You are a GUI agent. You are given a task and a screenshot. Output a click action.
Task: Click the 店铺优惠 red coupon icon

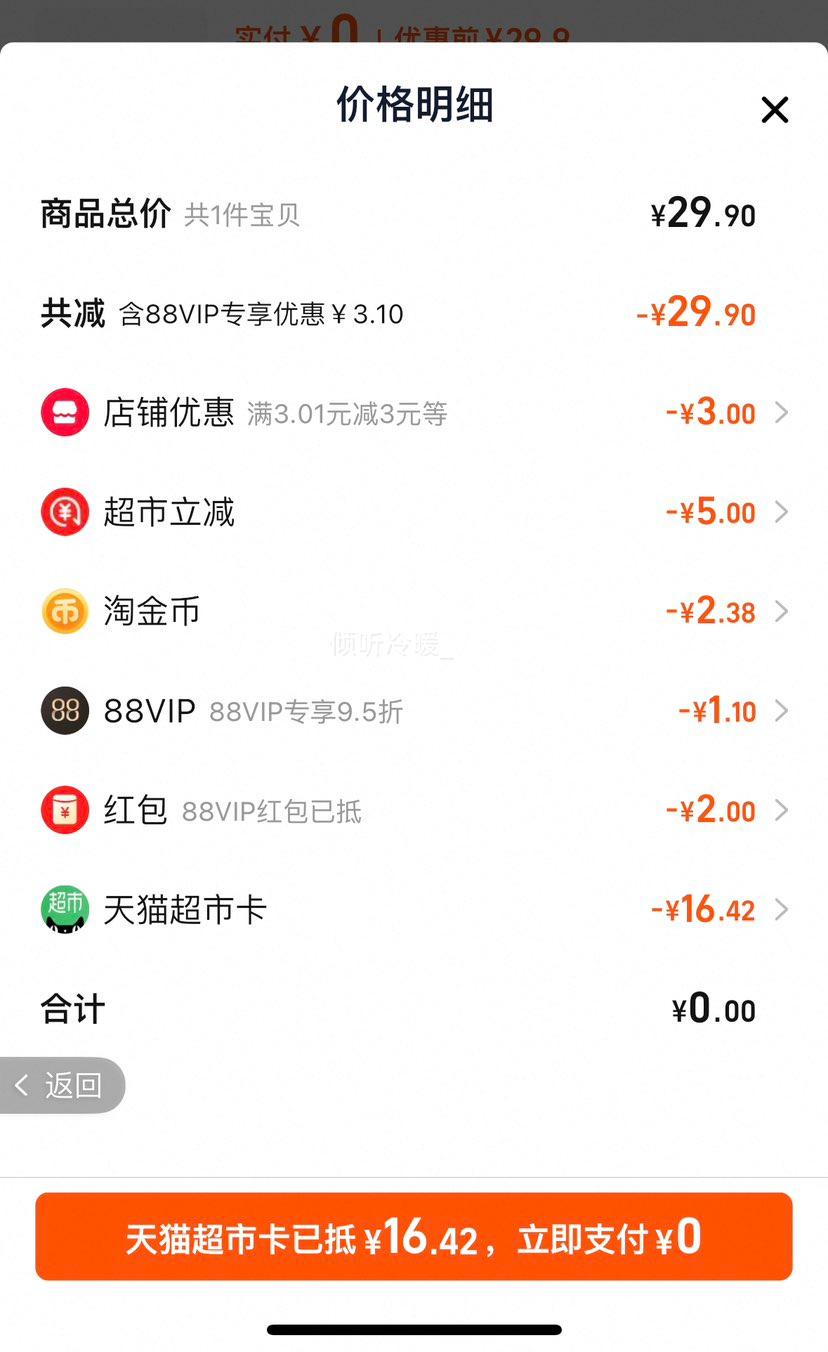click(x=64, y=412)
